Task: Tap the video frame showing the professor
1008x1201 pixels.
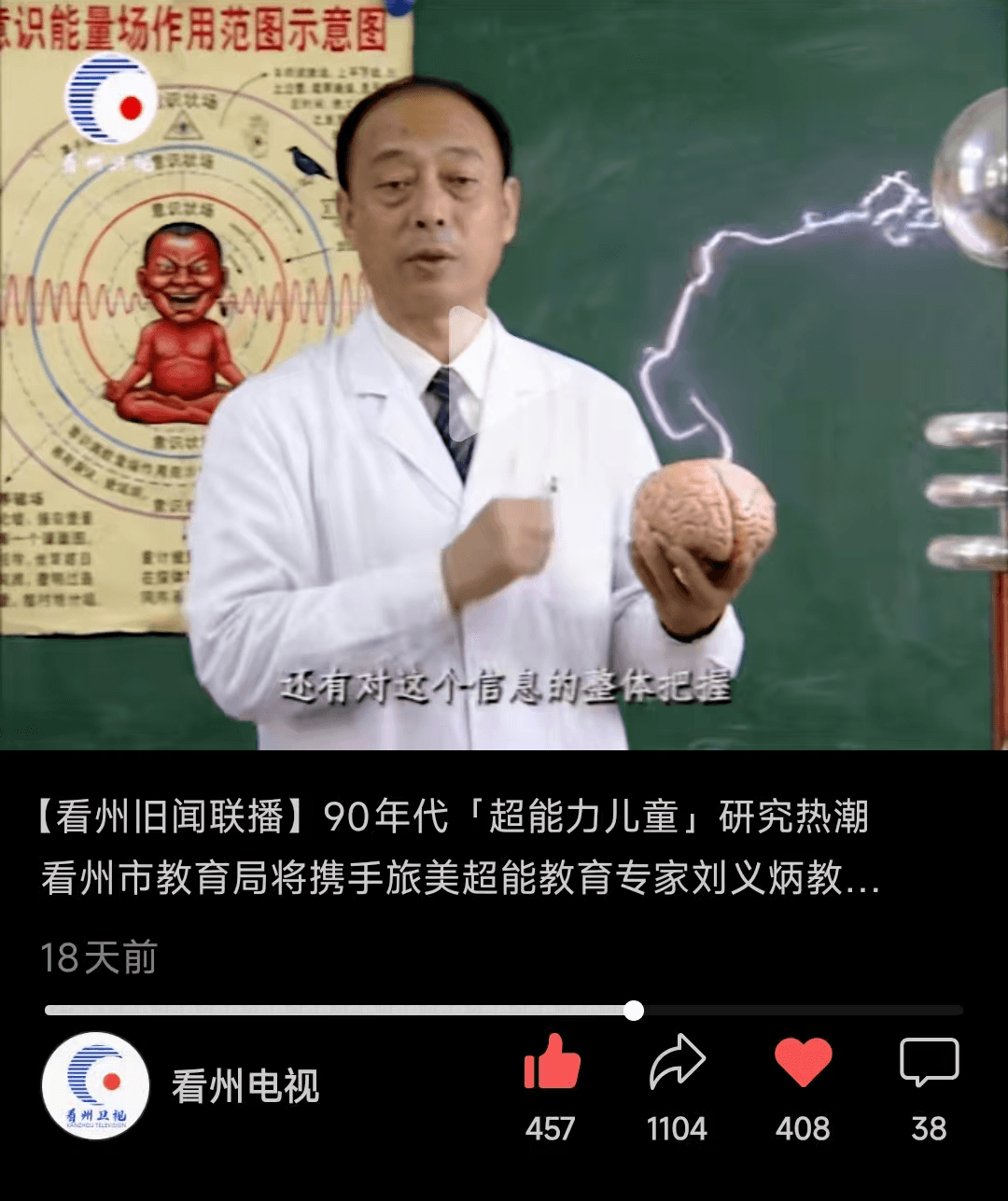Action: [504, 373]
